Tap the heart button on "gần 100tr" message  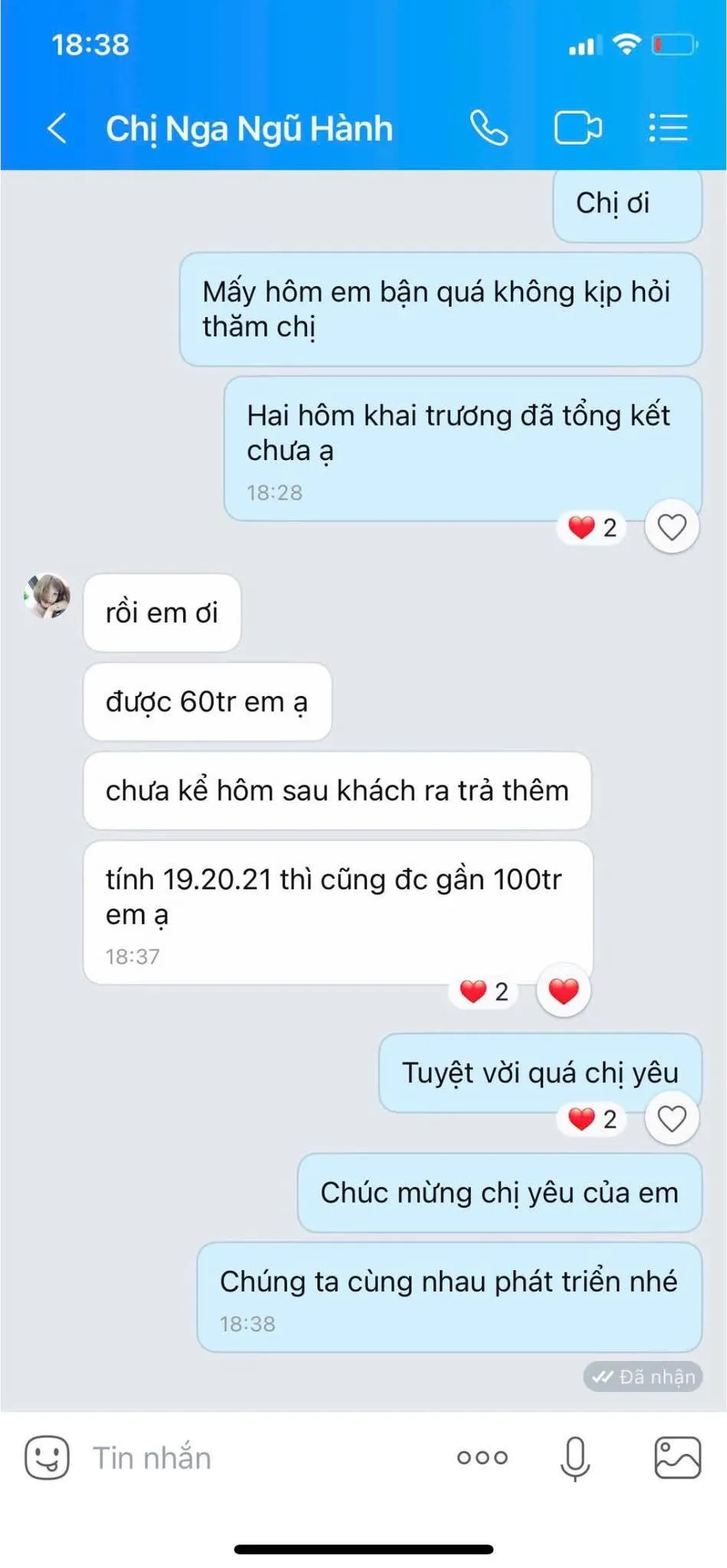click(564, 991)
